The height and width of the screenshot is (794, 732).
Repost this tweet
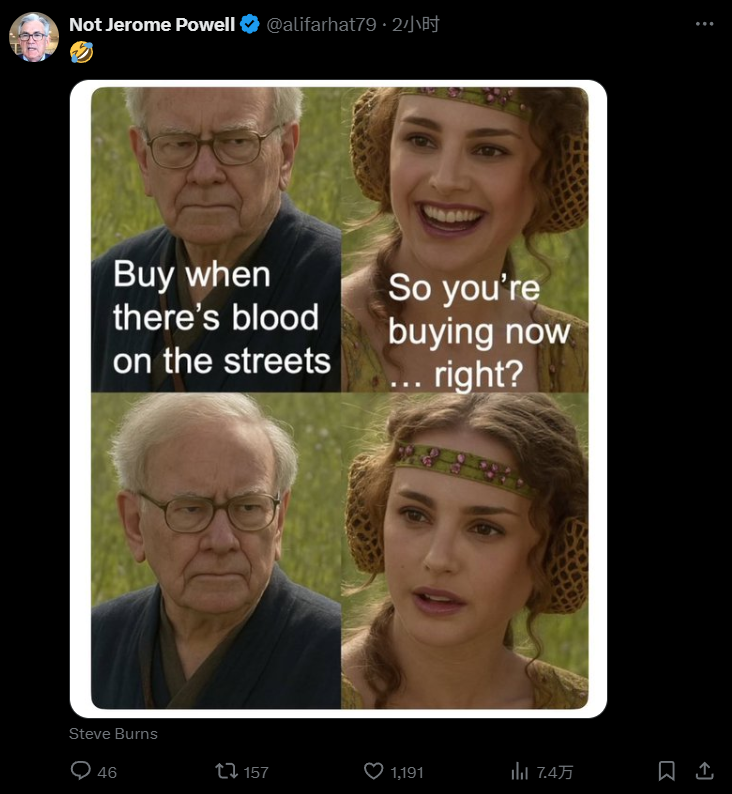coord(227,771)
